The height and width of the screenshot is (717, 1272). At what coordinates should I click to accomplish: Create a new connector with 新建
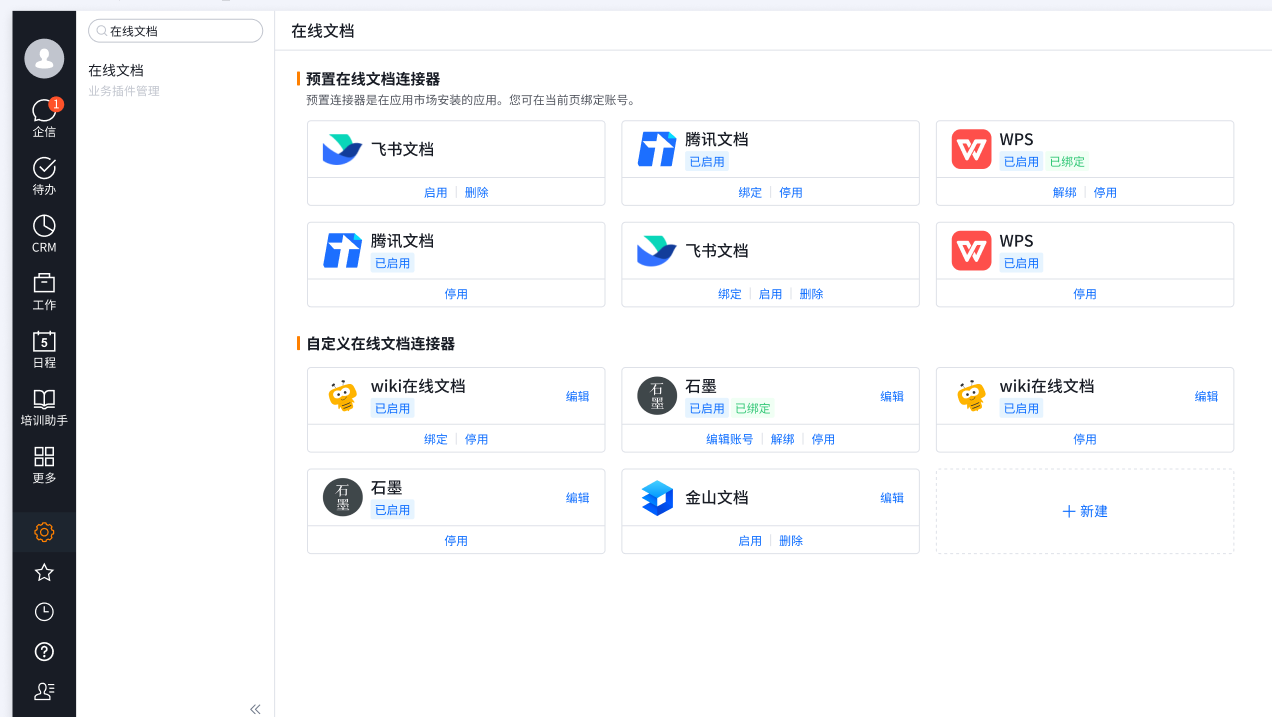tap(1085, 511)
